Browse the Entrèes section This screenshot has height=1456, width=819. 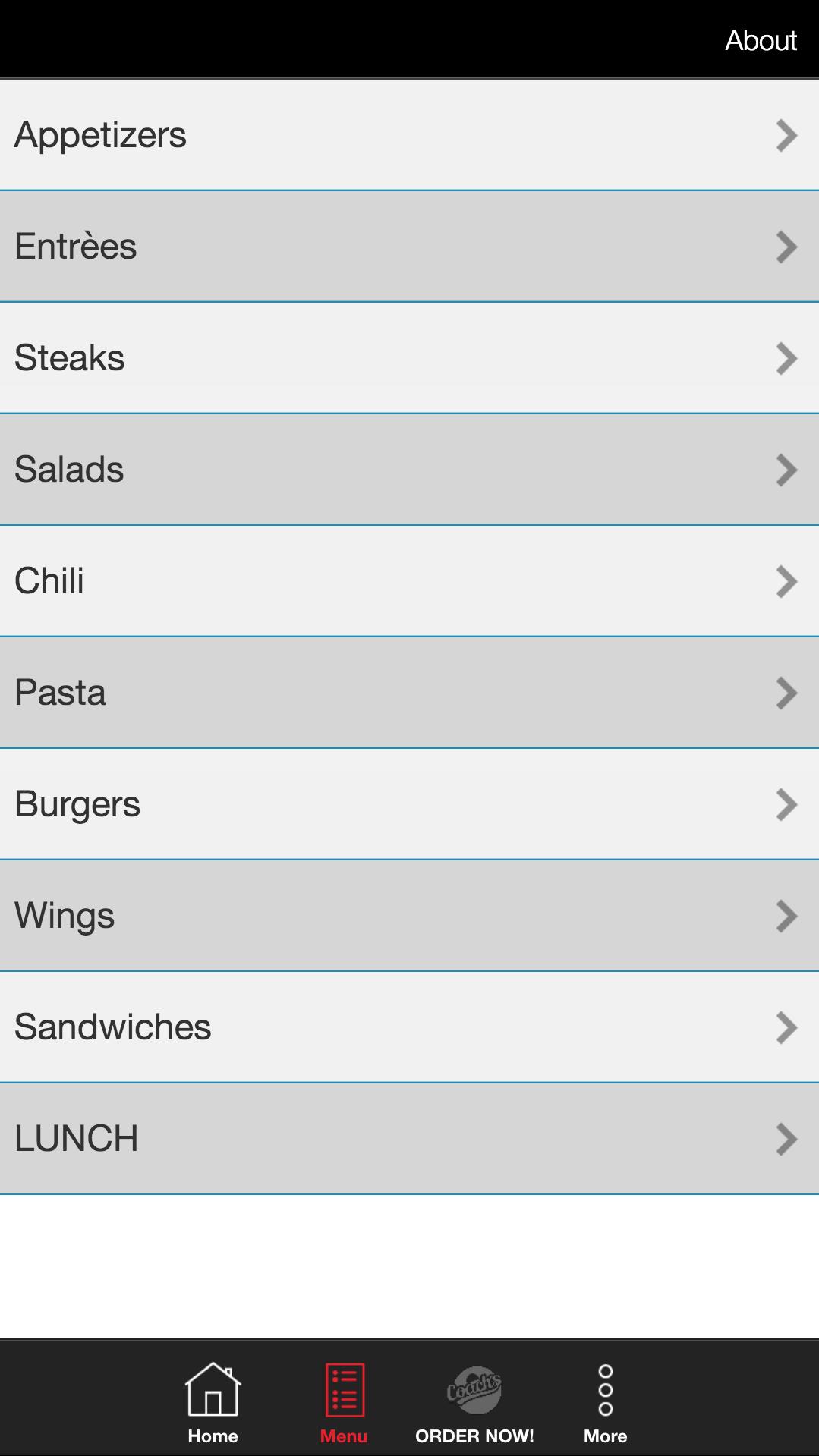tap(409, 247)
